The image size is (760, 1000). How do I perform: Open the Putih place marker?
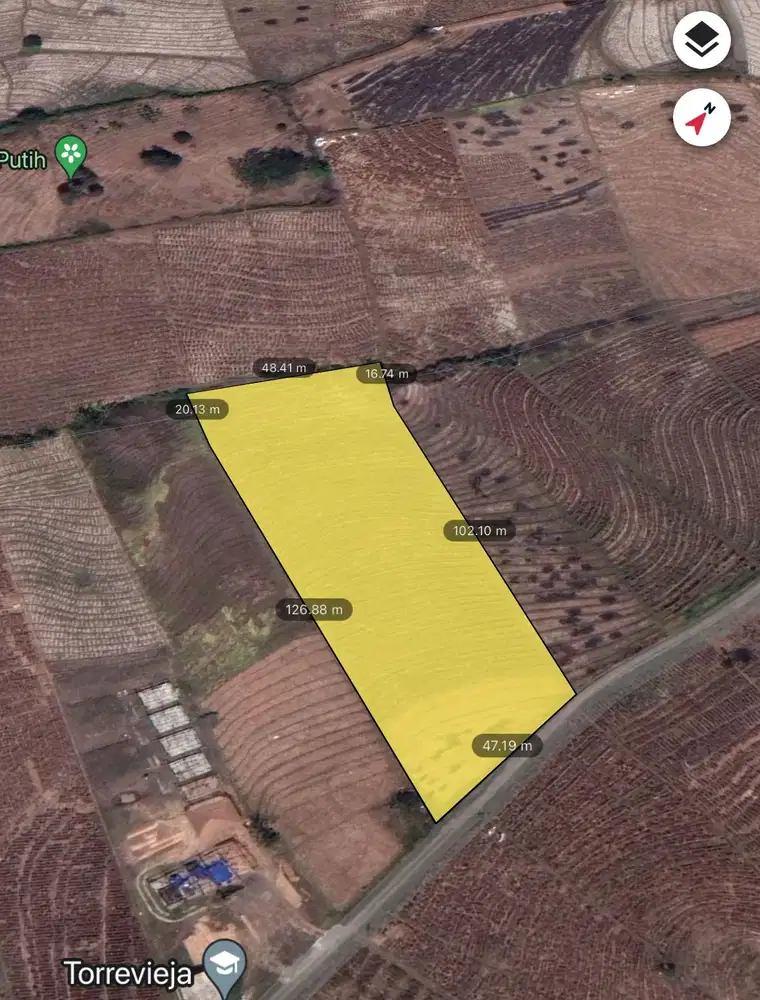click(x=71, y=156)
